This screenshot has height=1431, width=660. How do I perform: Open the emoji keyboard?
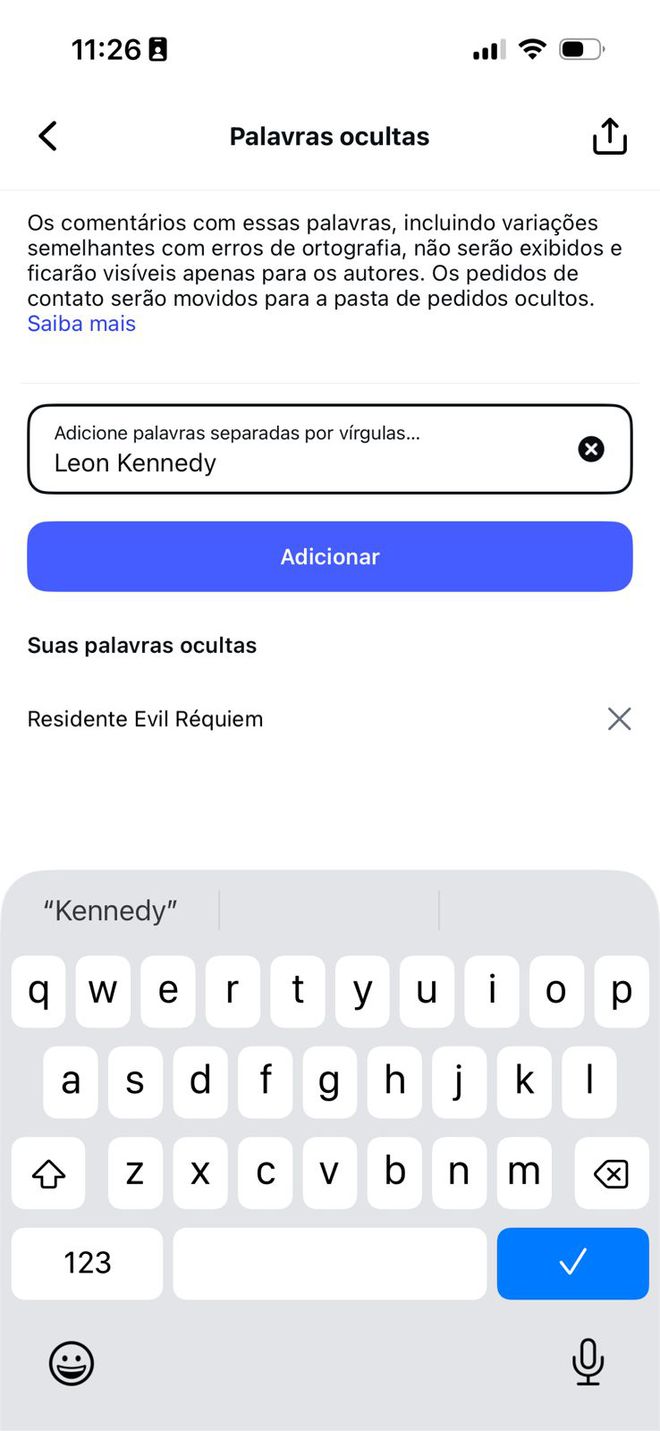click(72, 1362)
